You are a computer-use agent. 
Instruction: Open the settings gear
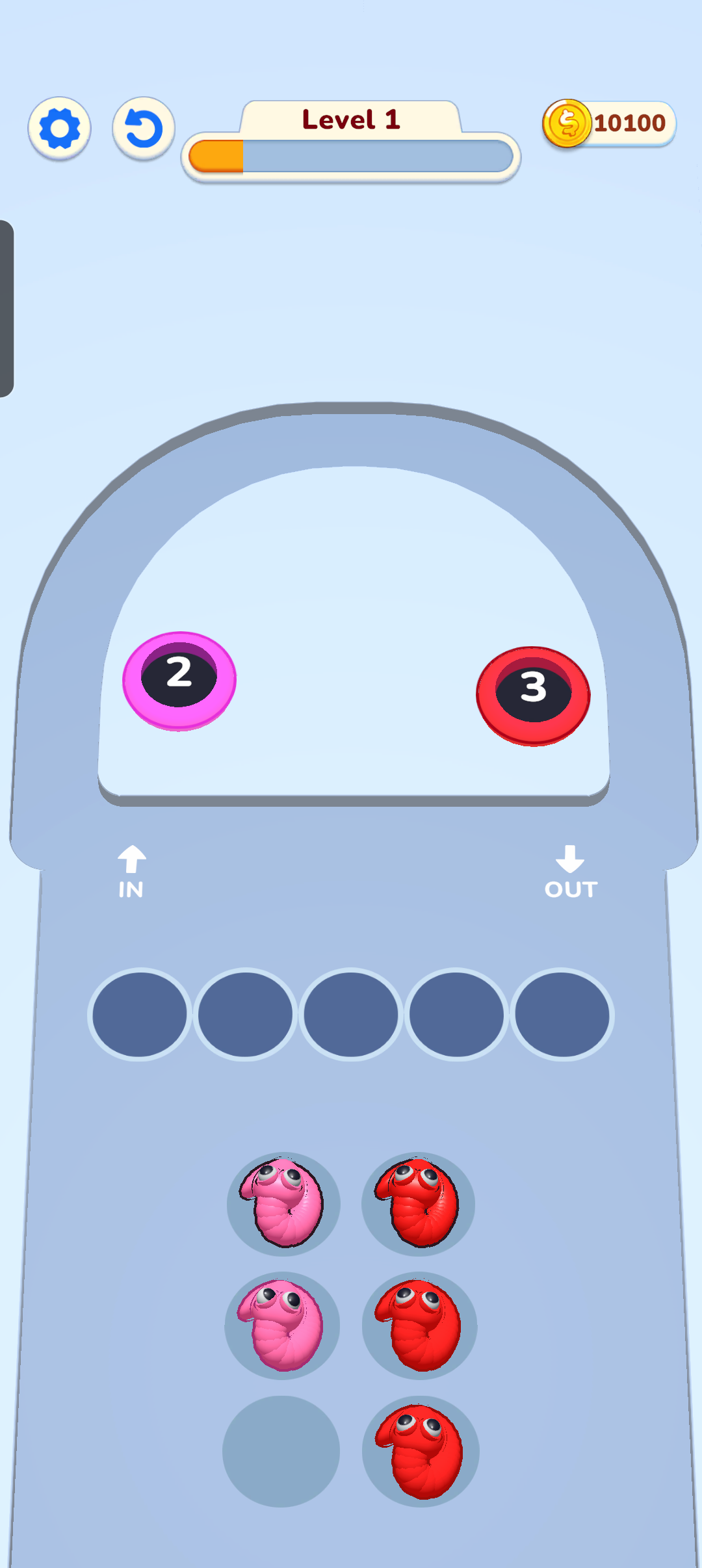59,128
